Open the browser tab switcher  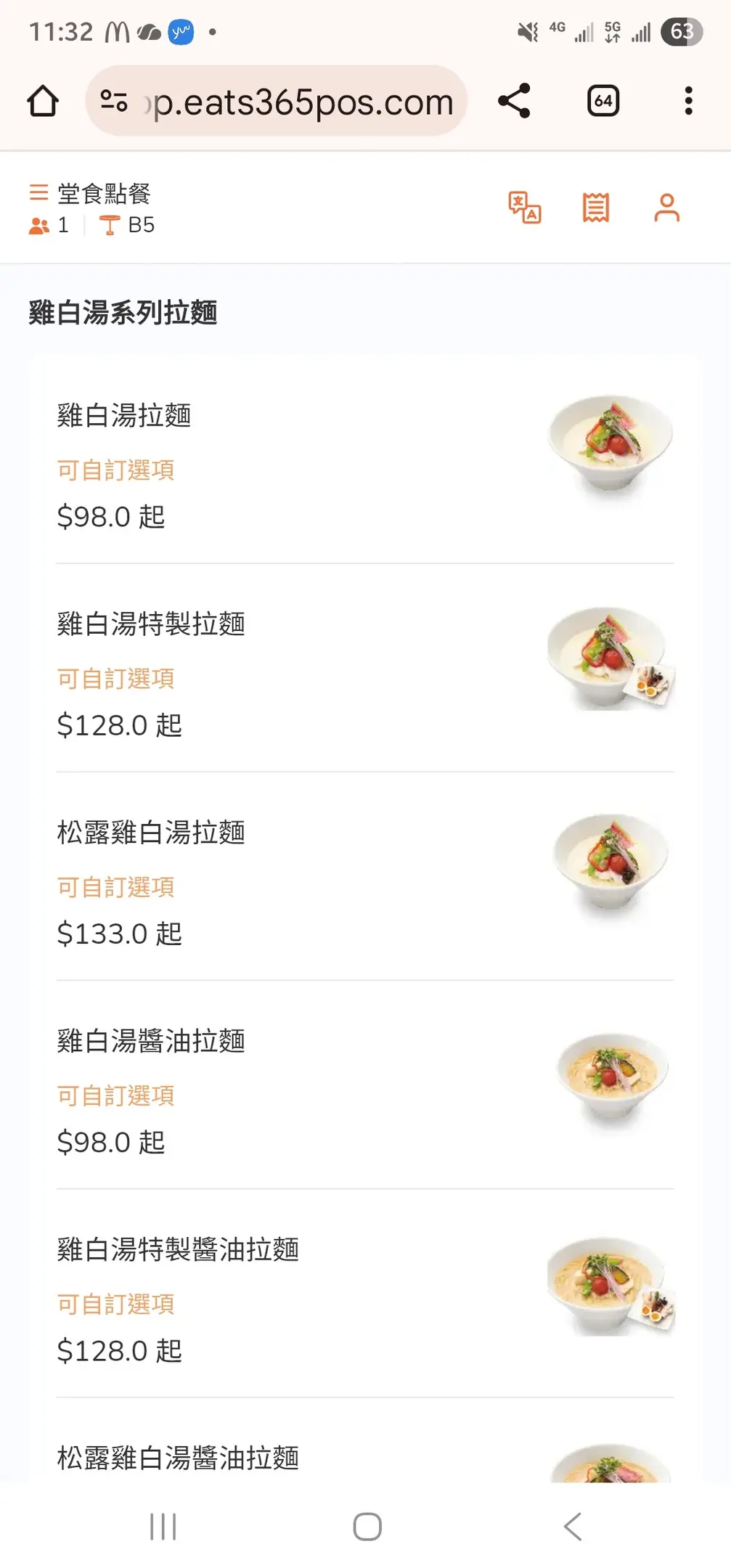point(603,101)
